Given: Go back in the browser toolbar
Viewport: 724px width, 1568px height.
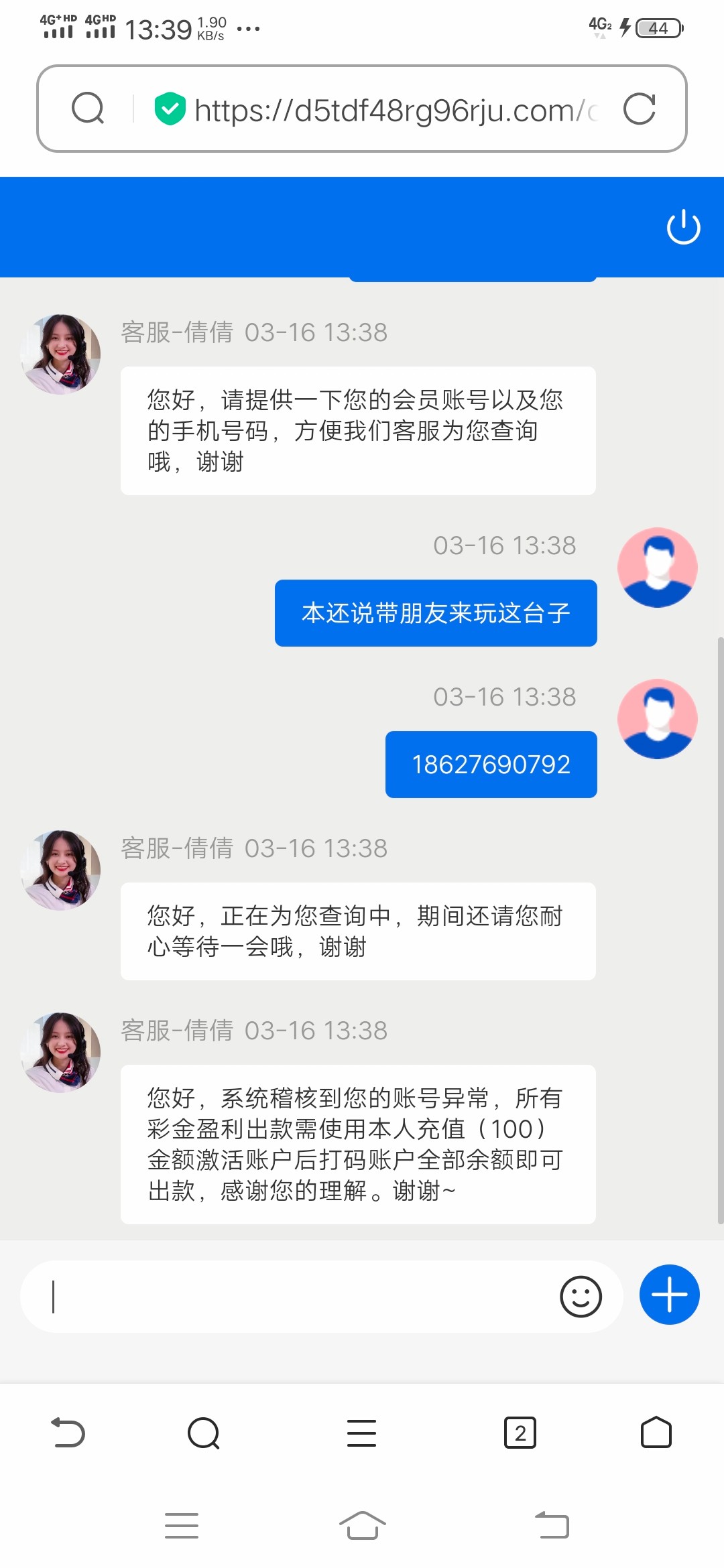Looking at the screenshot, I should pos(68,1433).
